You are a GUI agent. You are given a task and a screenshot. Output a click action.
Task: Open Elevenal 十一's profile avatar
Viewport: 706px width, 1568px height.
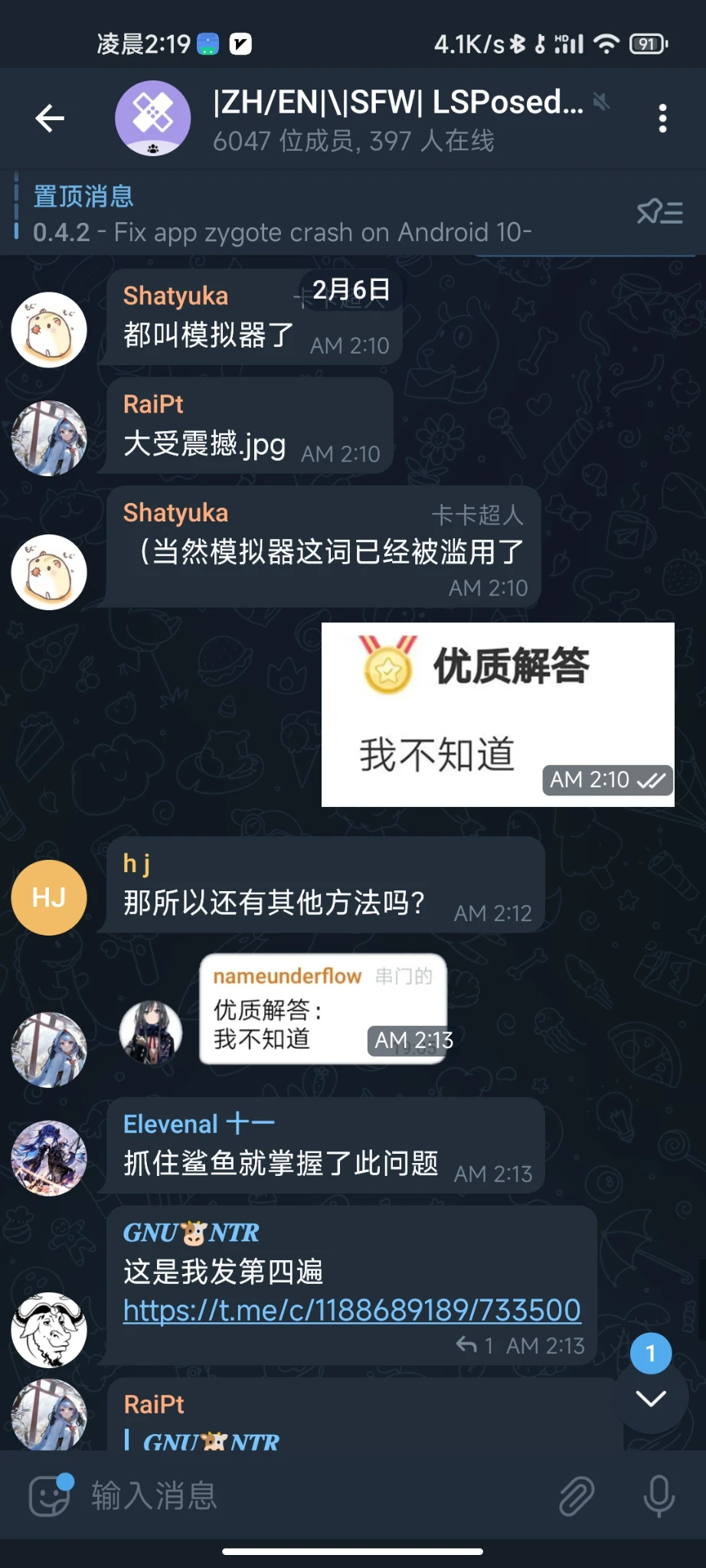(49, 1158)
